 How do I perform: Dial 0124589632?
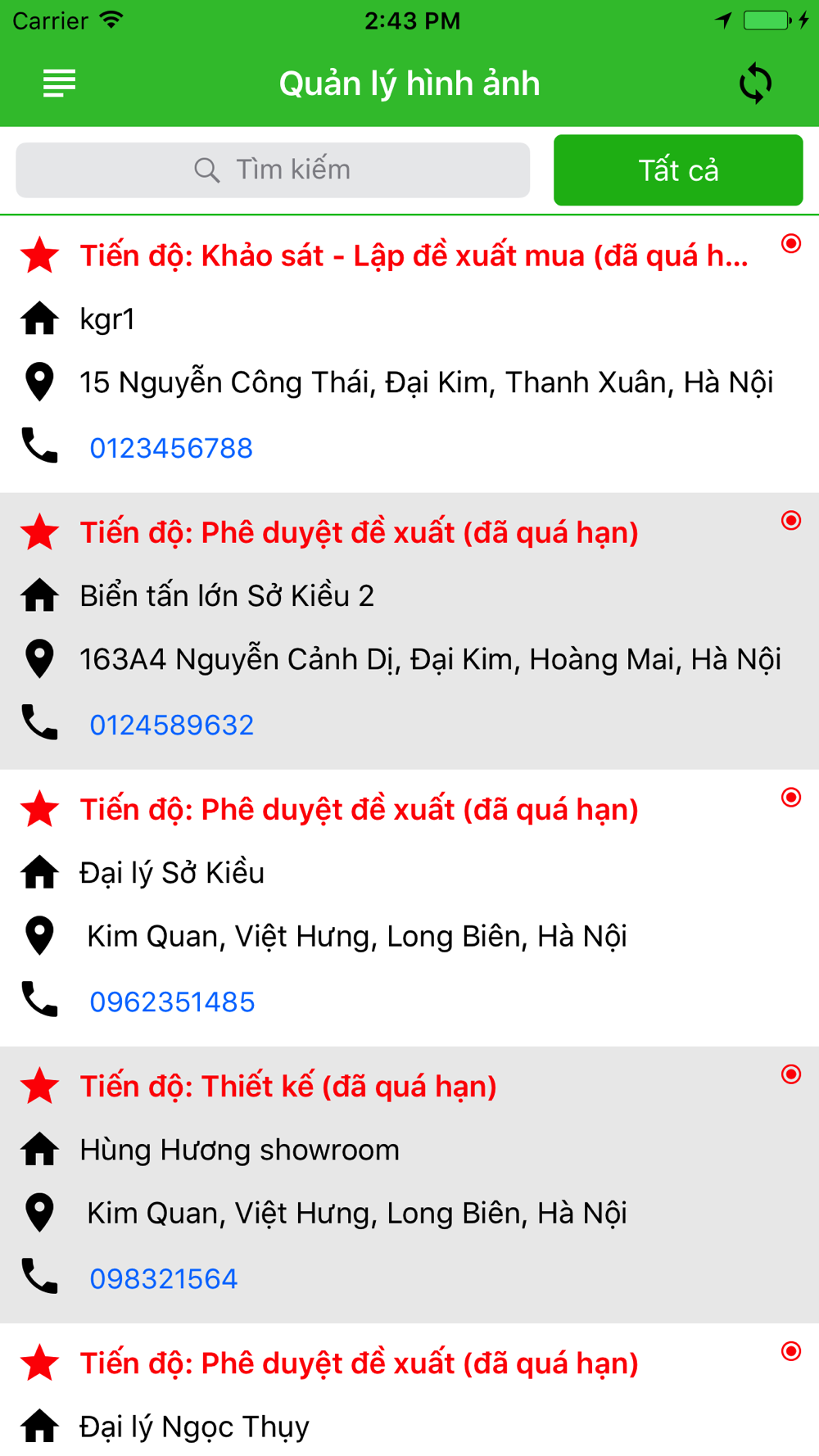(172, 725)
